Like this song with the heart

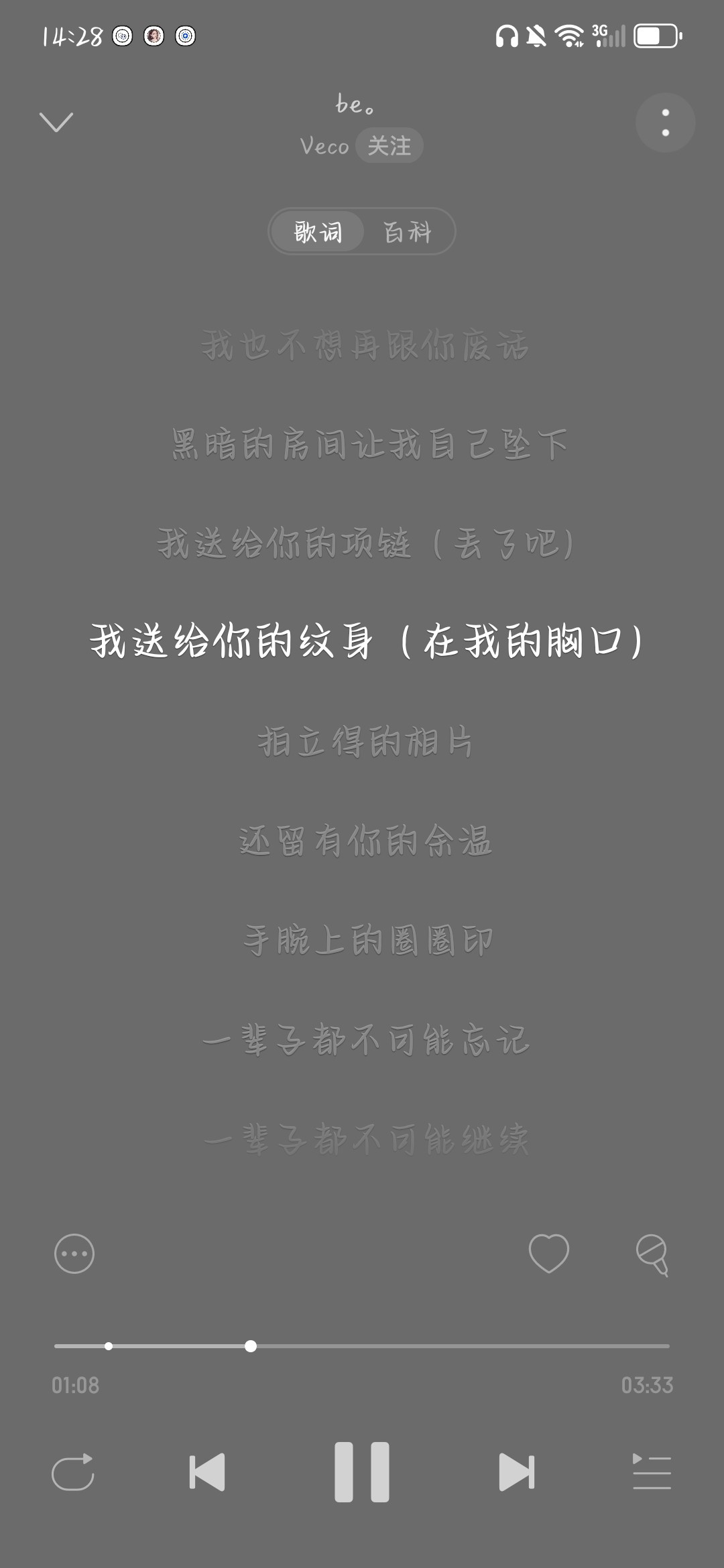click(549, 1253)
